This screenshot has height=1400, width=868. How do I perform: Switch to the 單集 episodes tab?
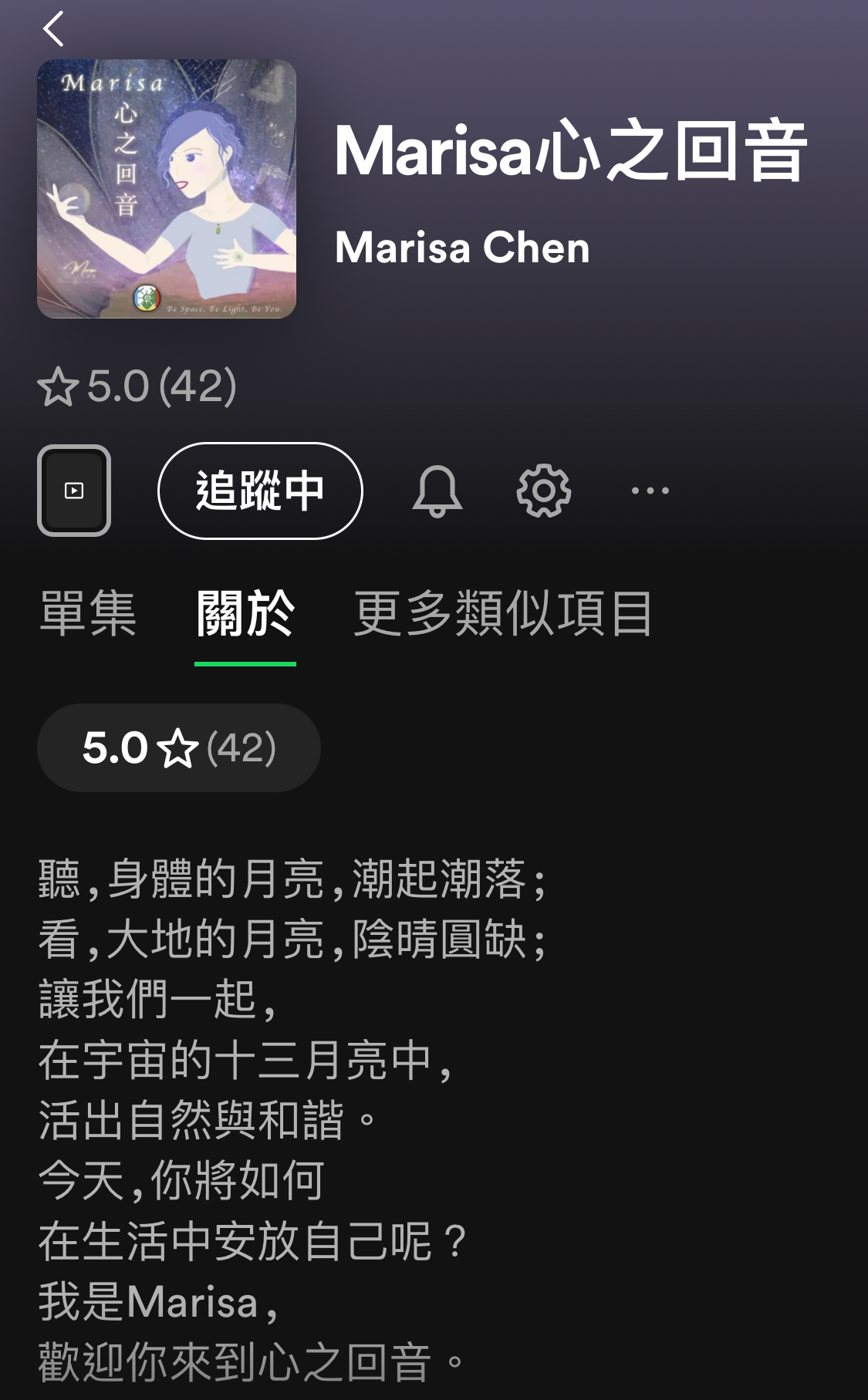[88, 614]
